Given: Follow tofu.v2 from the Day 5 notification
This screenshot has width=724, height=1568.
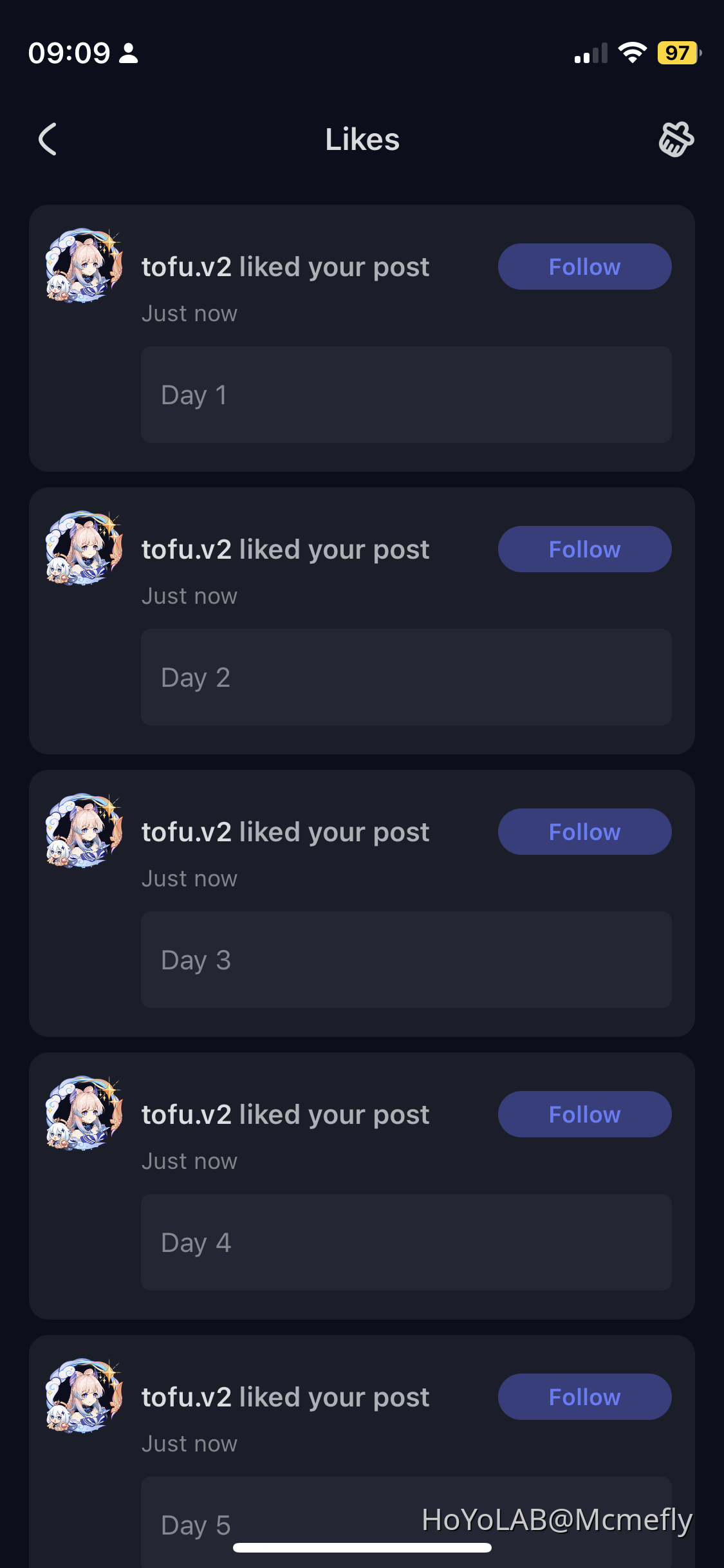Looking at the screenshot, I should pos(584,1397).
